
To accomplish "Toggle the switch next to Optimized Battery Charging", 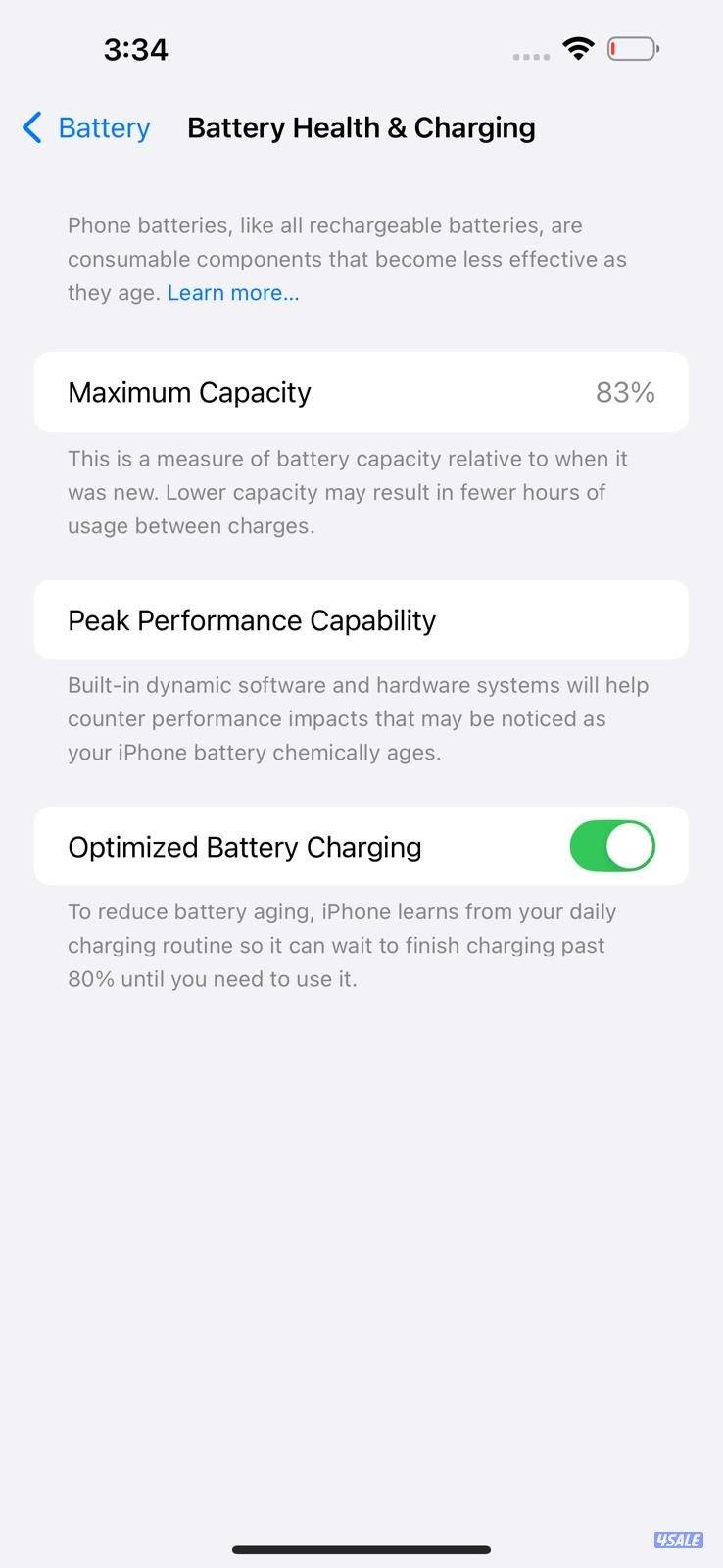I will (612, 846).
